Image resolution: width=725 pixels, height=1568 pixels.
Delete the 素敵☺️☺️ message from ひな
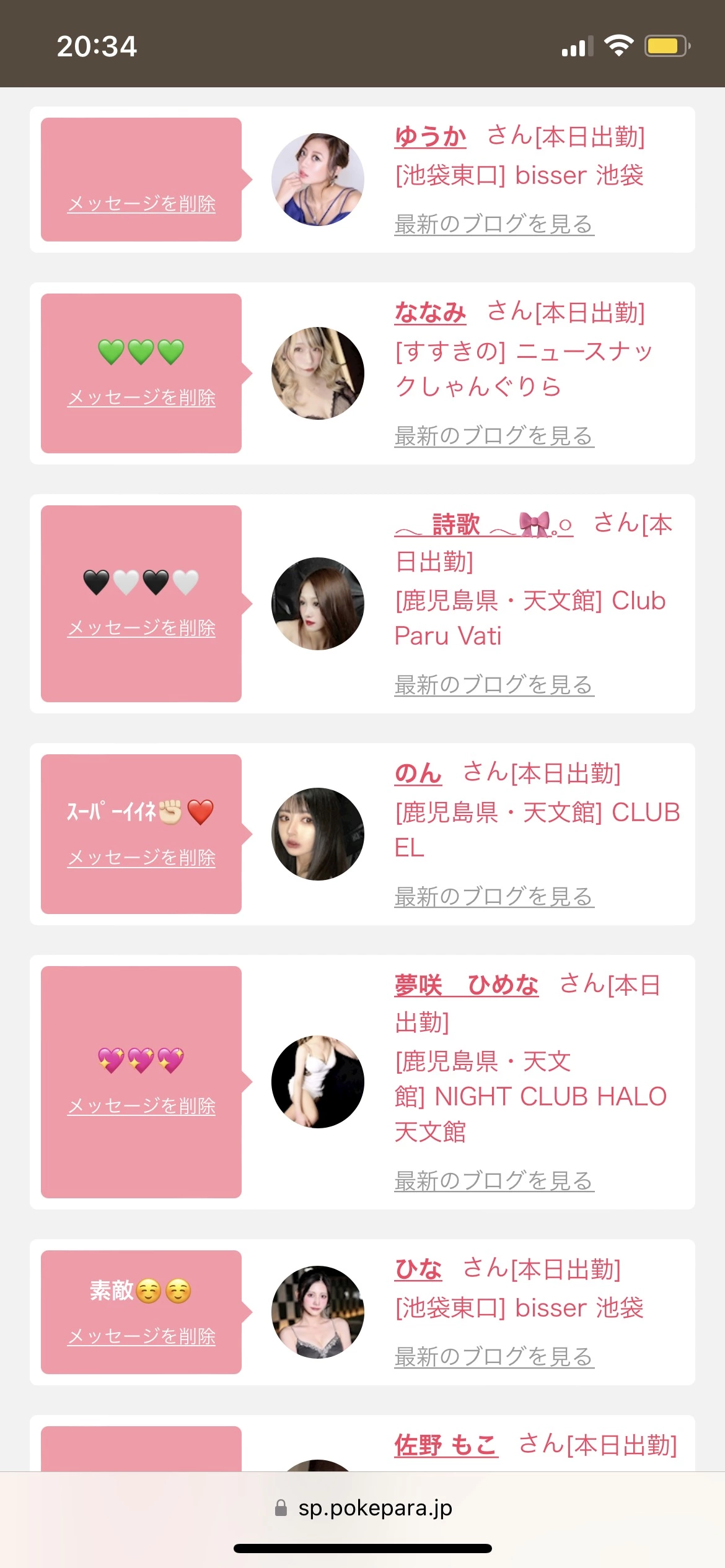141,1337
